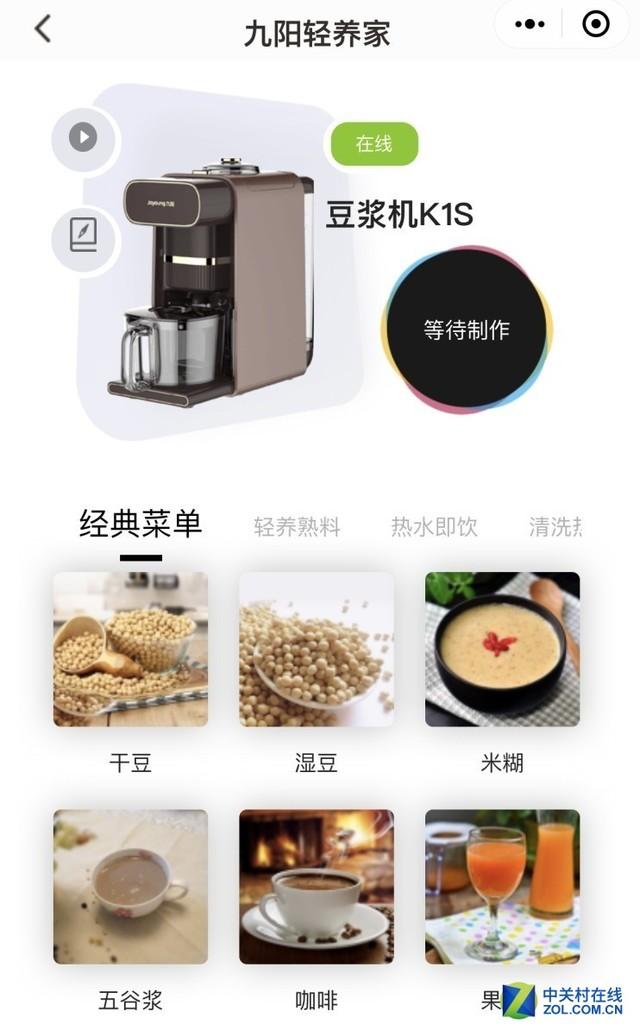Open the juice recipe with orange drink
The width and height of the screenshot is (640, 1030).
(x=502, y=887)
